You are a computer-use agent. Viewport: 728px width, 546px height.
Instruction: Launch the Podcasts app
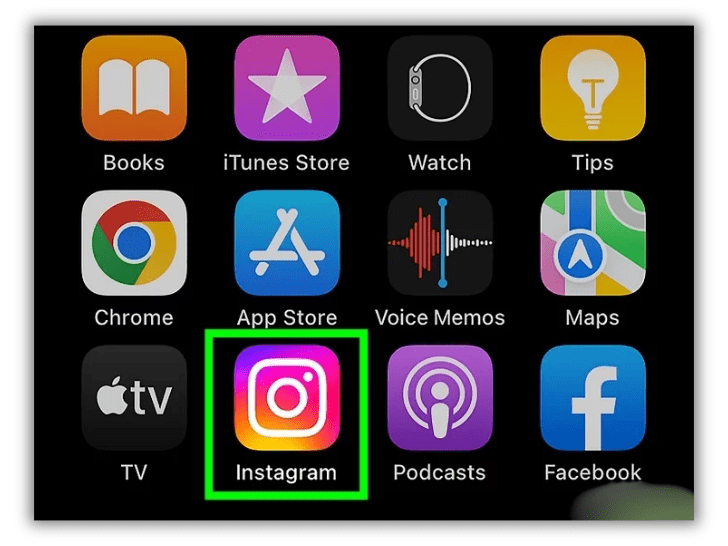[439, 397]
